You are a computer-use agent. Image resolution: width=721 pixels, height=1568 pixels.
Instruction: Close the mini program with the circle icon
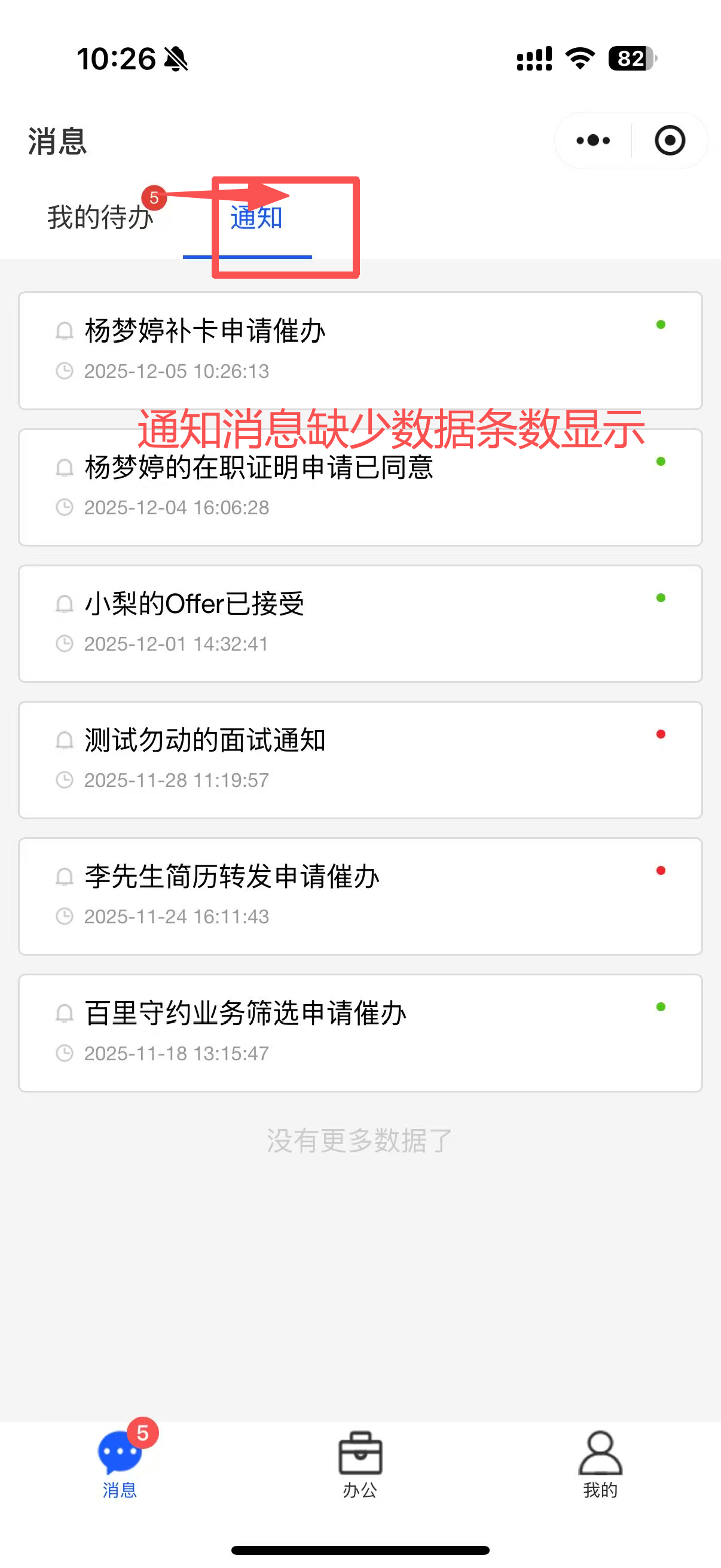point(669,141)
